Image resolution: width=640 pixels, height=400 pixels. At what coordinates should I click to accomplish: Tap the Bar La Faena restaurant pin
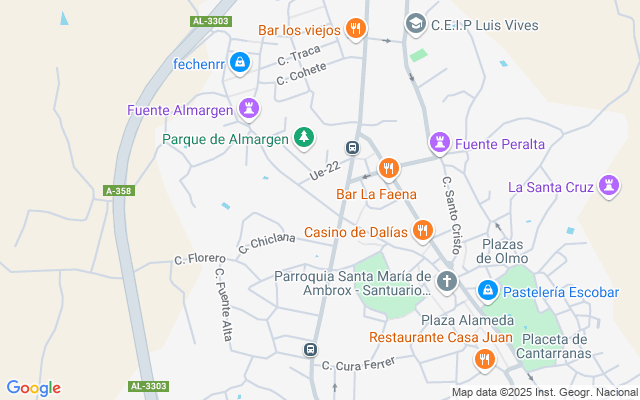pos(389,168)
